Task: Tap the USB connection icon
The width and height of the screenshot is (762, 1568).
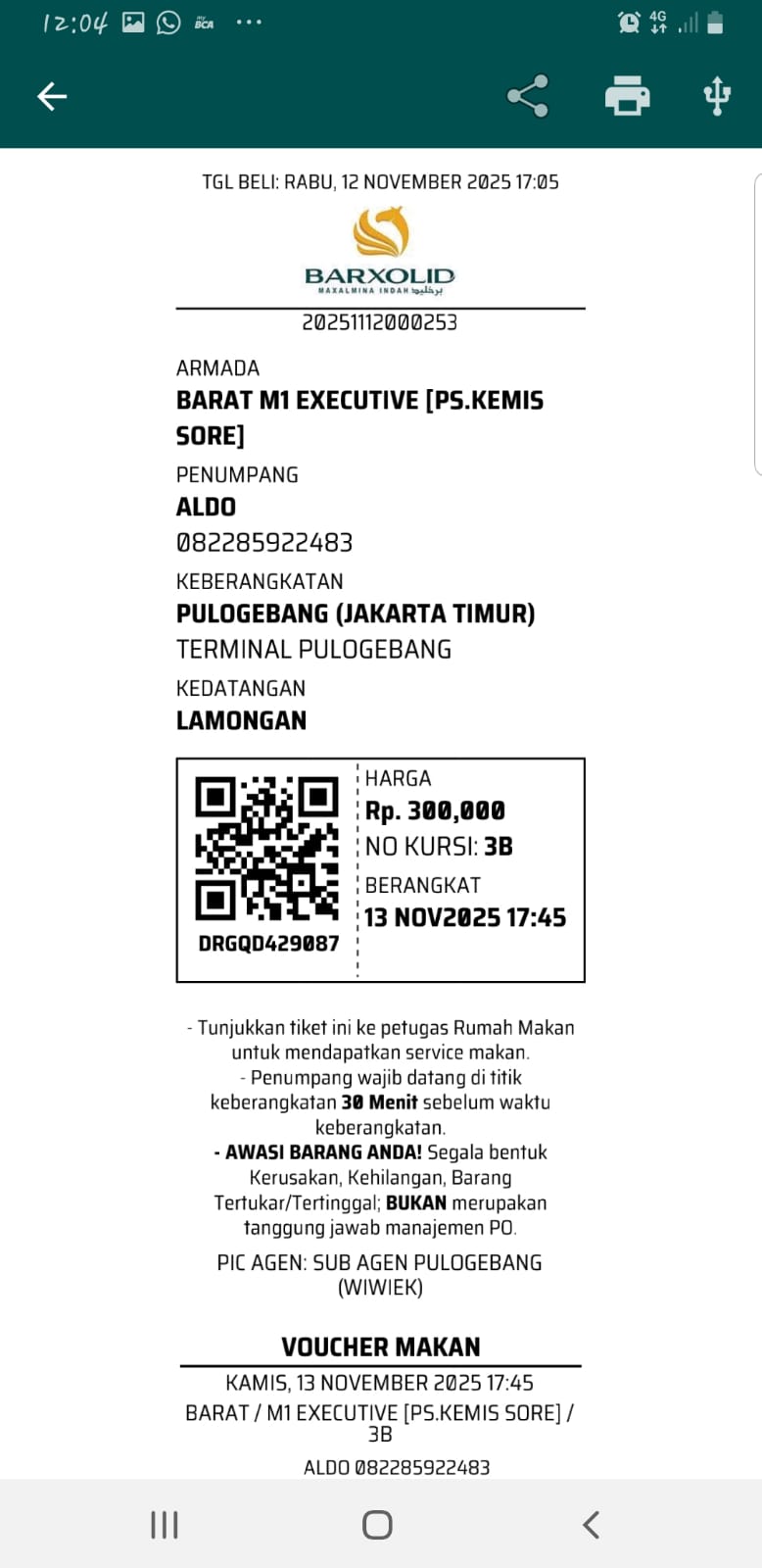Action: tap(717, 96)
